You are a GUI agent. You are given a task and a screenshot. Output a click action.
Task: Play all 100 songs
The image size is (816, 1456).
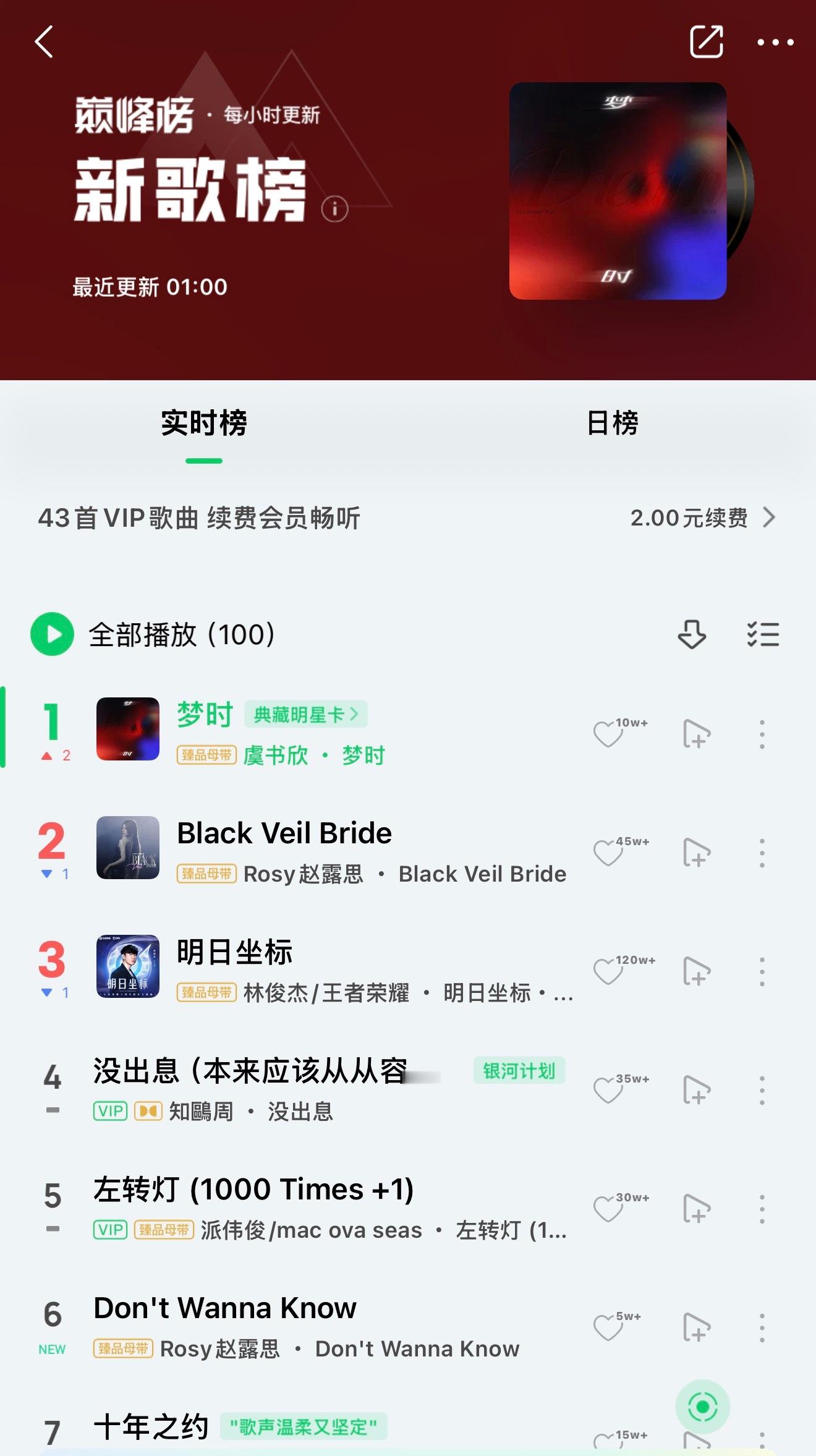coord(53,633)
